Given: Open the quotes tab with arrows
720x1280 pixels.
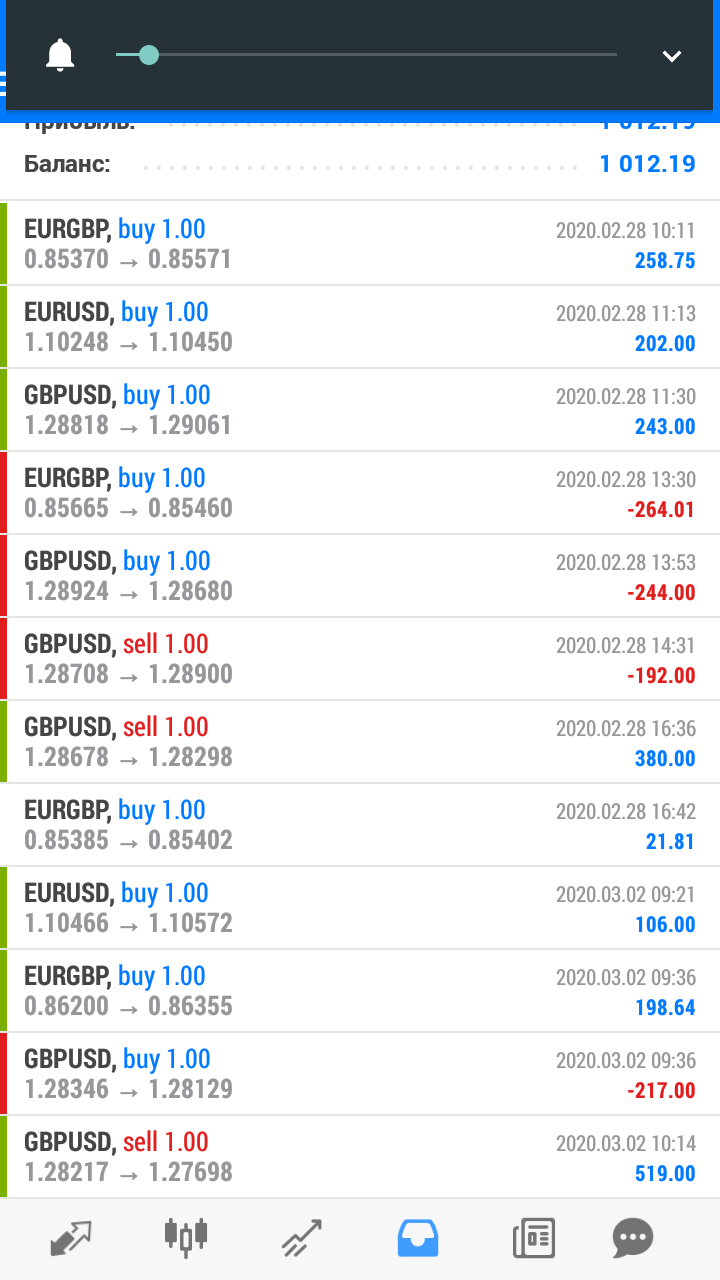Looking at the screenshot, I should [x=71, y=1238].
